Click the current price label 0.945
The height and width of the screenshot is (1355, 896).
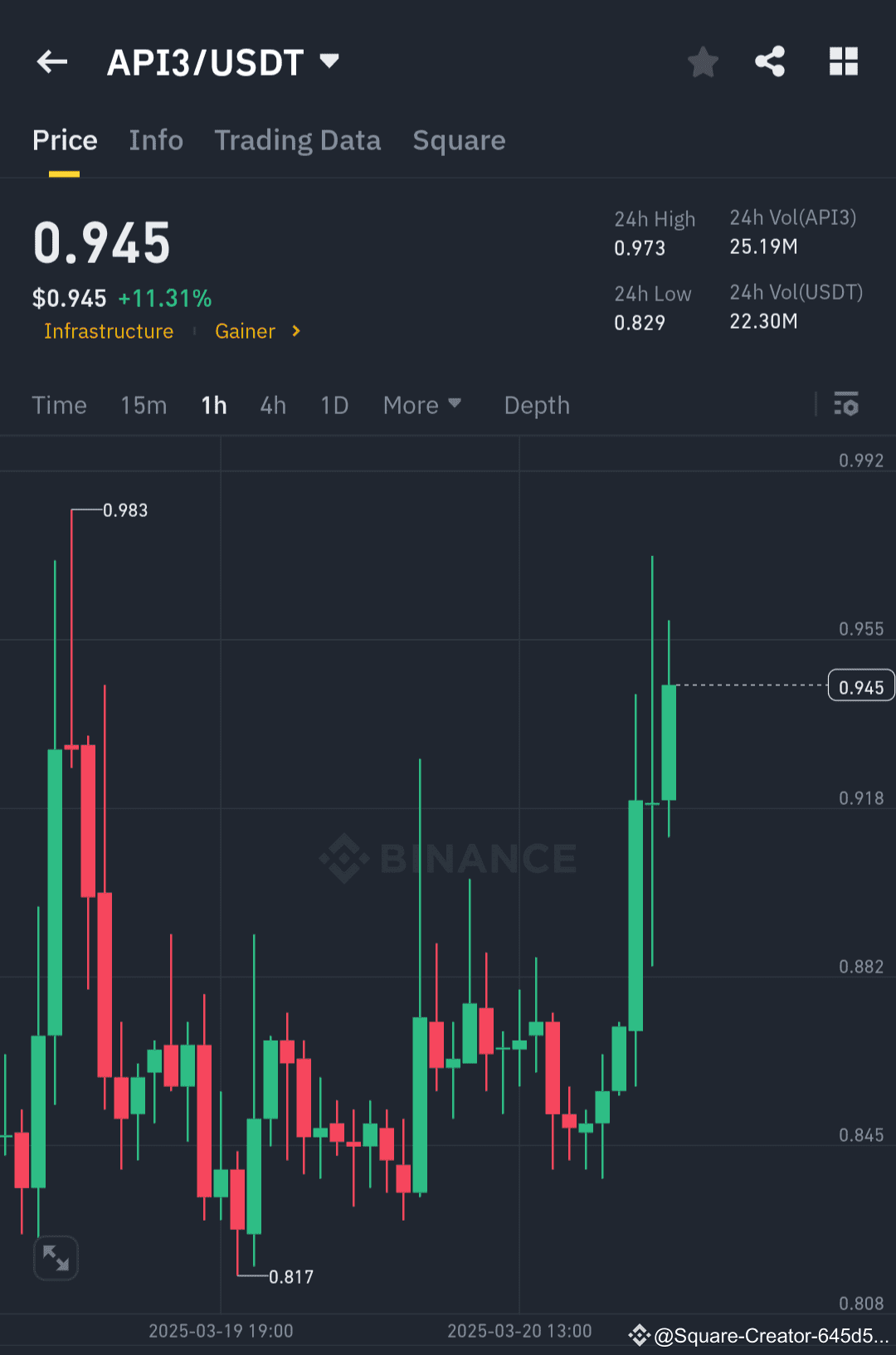click(x=860, y=685)
